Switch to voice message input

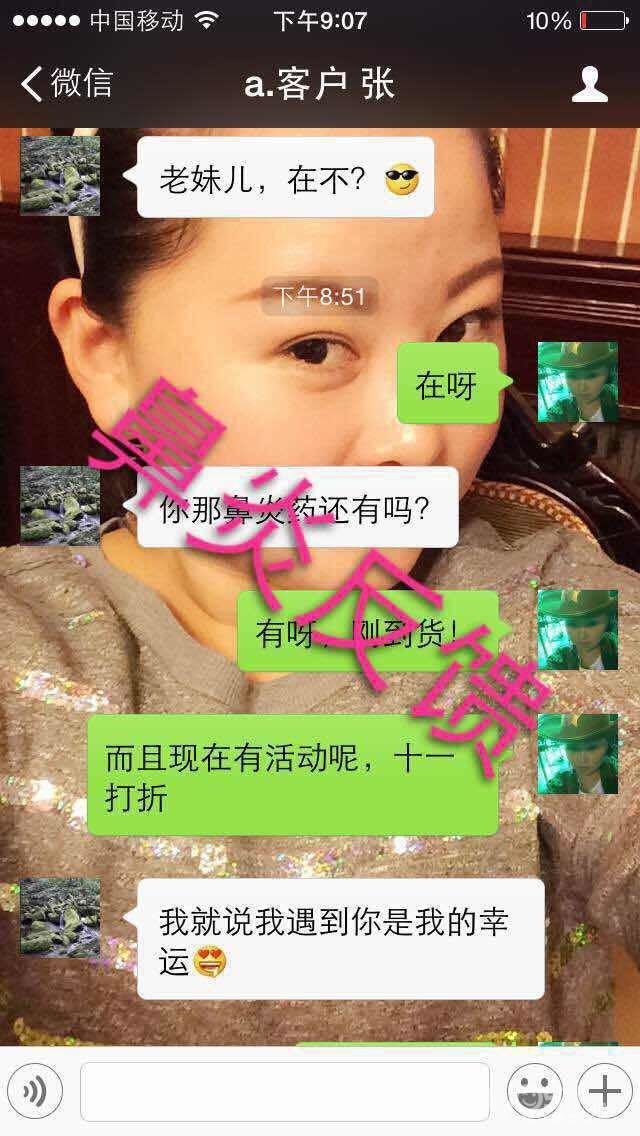(x=35, y=1090)
